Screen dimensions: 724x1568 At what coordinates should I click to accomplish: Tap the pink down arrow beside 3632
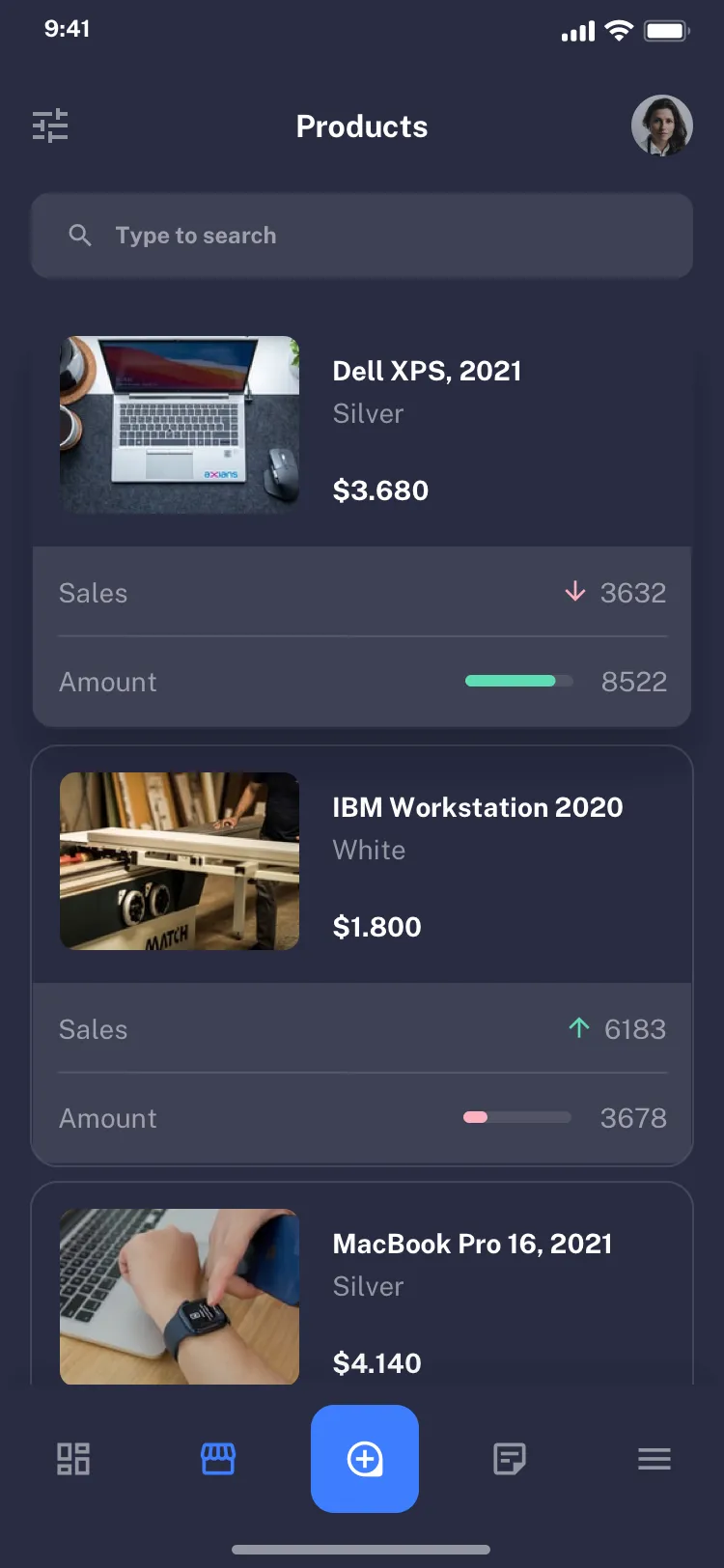tap(575, 592)
